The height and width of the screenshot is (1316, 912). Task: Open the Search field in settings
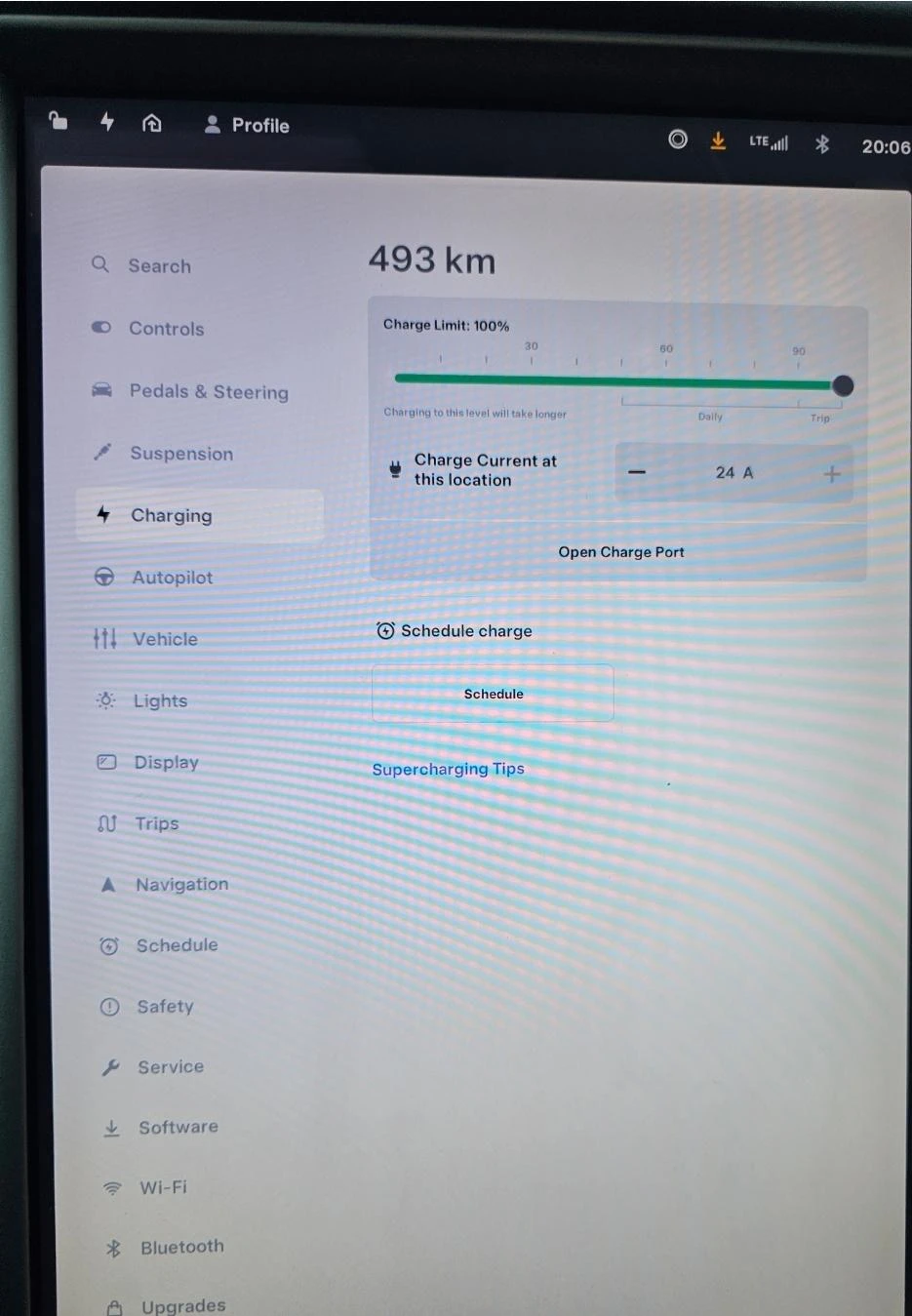pos(159,265)
